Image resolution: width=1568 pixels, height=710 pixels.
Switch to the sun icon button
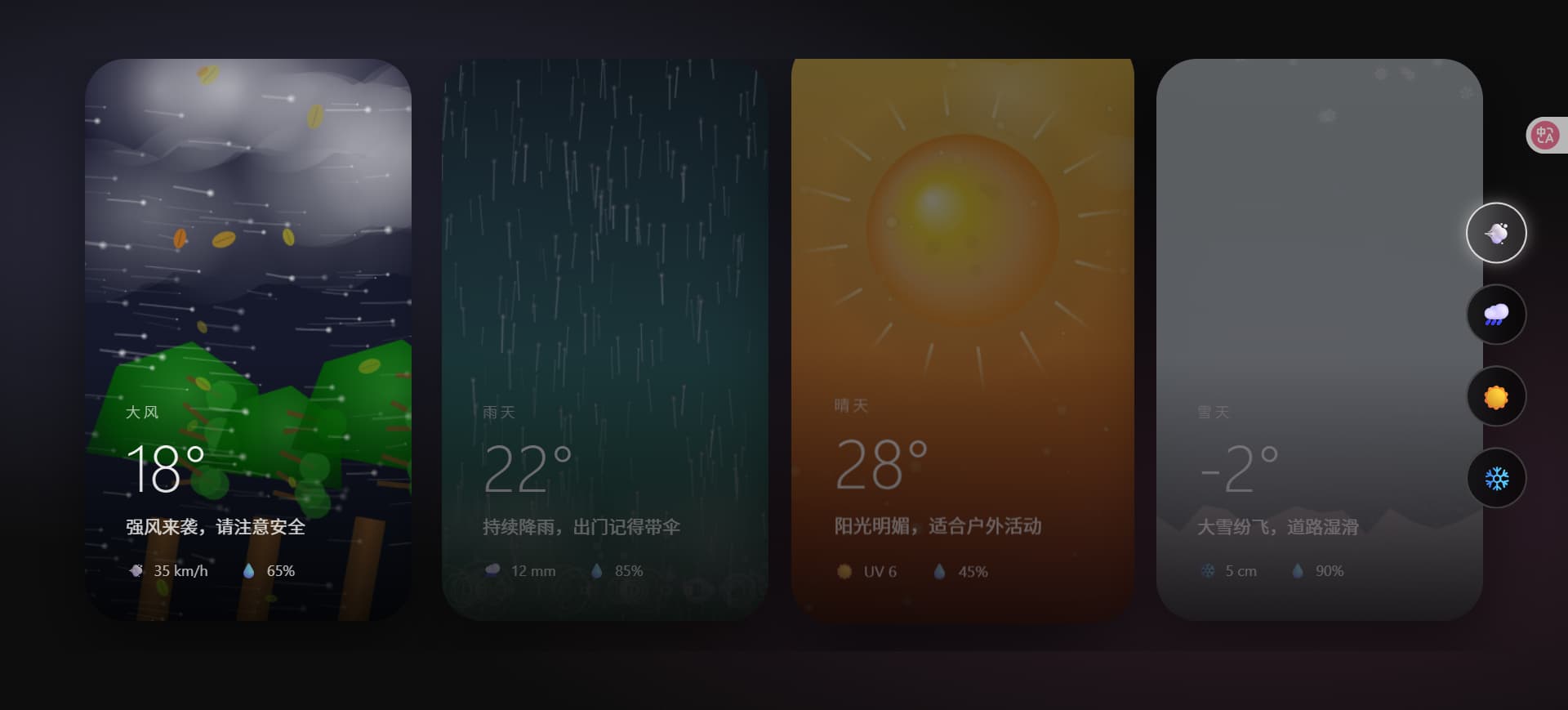pyautogui.click(x=1496, y=396)
